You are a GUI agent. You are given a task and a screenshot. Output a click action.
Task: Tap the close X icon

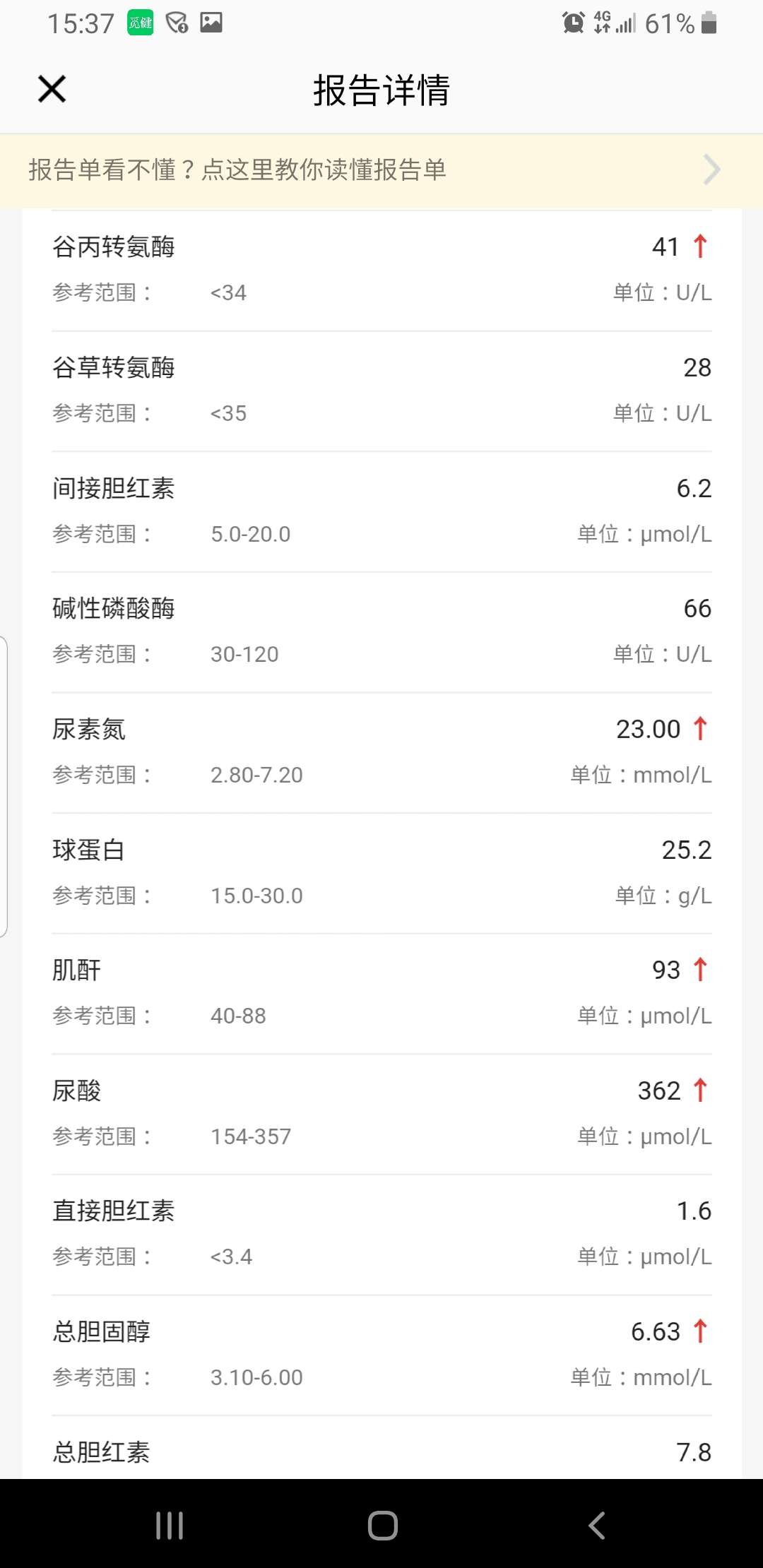[50, 90]
